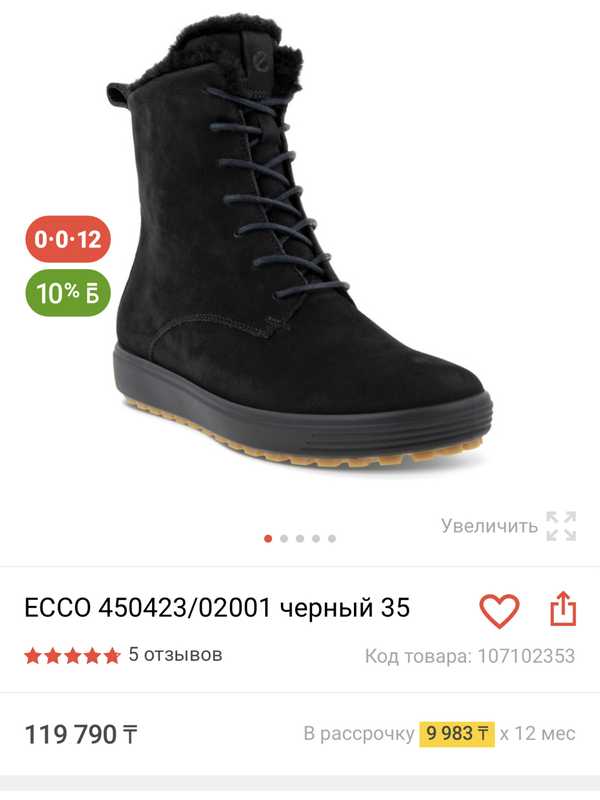Open the boot product photo

[300, 250]
